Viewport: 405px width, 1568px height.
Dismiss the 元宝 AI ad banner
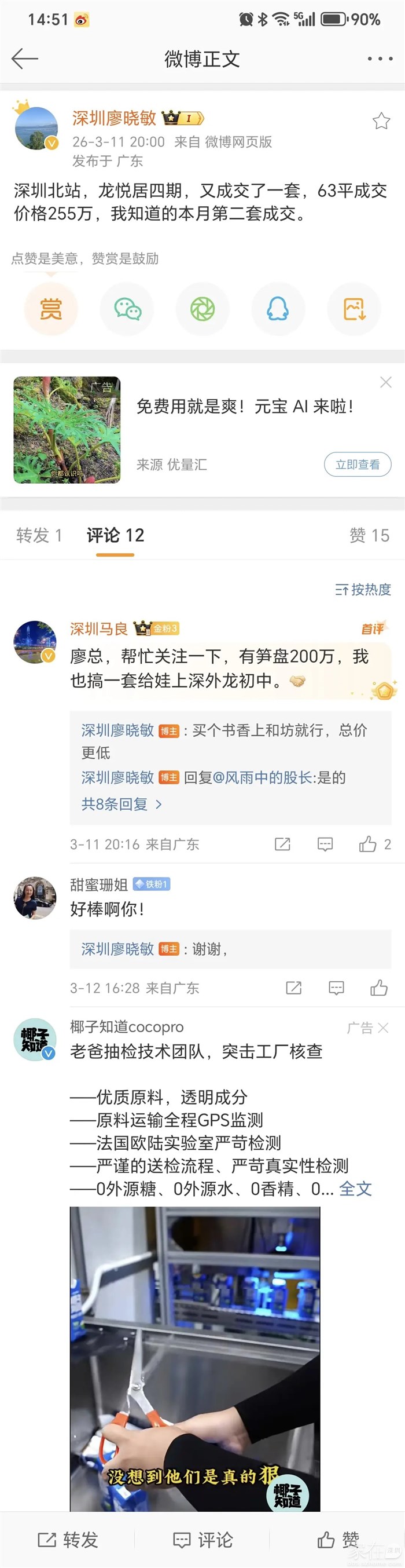[385, 382]
